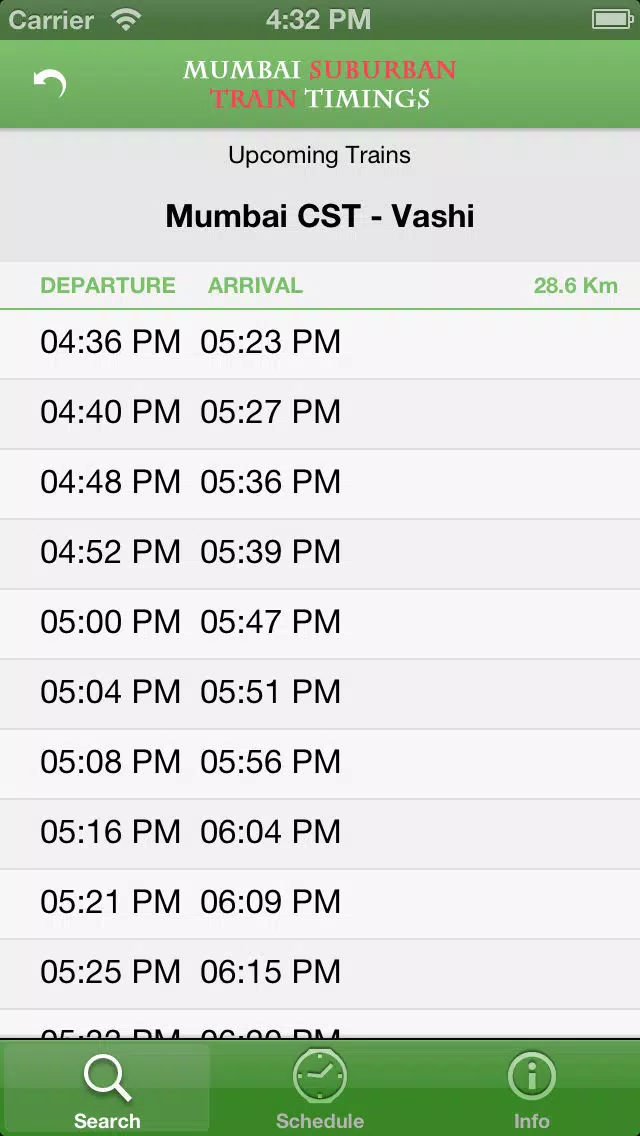
Task: Select train arriving at 06:15 PM
Action: pos(320,974)
